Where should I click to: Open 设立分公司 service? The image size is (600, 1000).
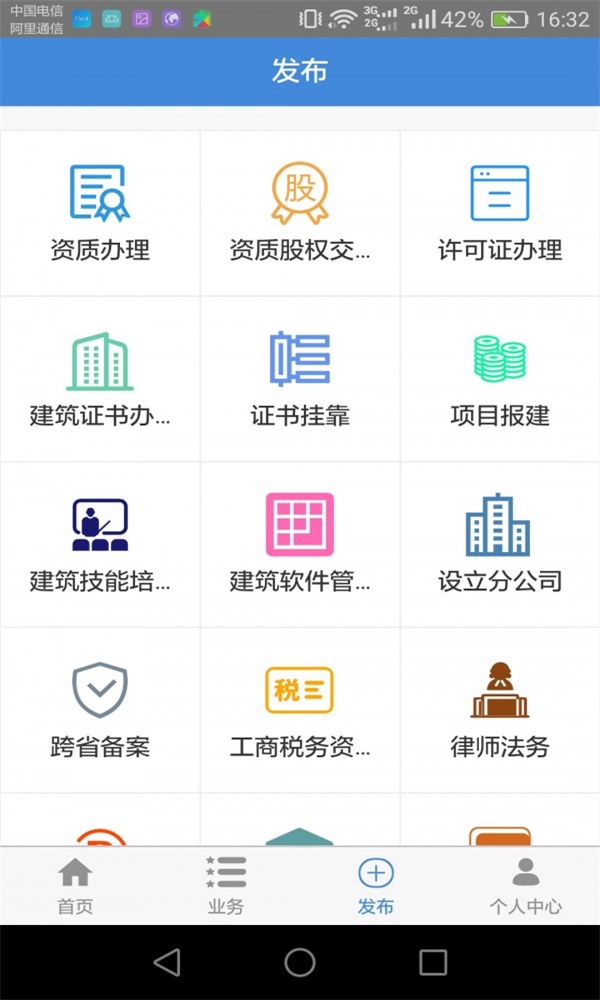[500, 545]
